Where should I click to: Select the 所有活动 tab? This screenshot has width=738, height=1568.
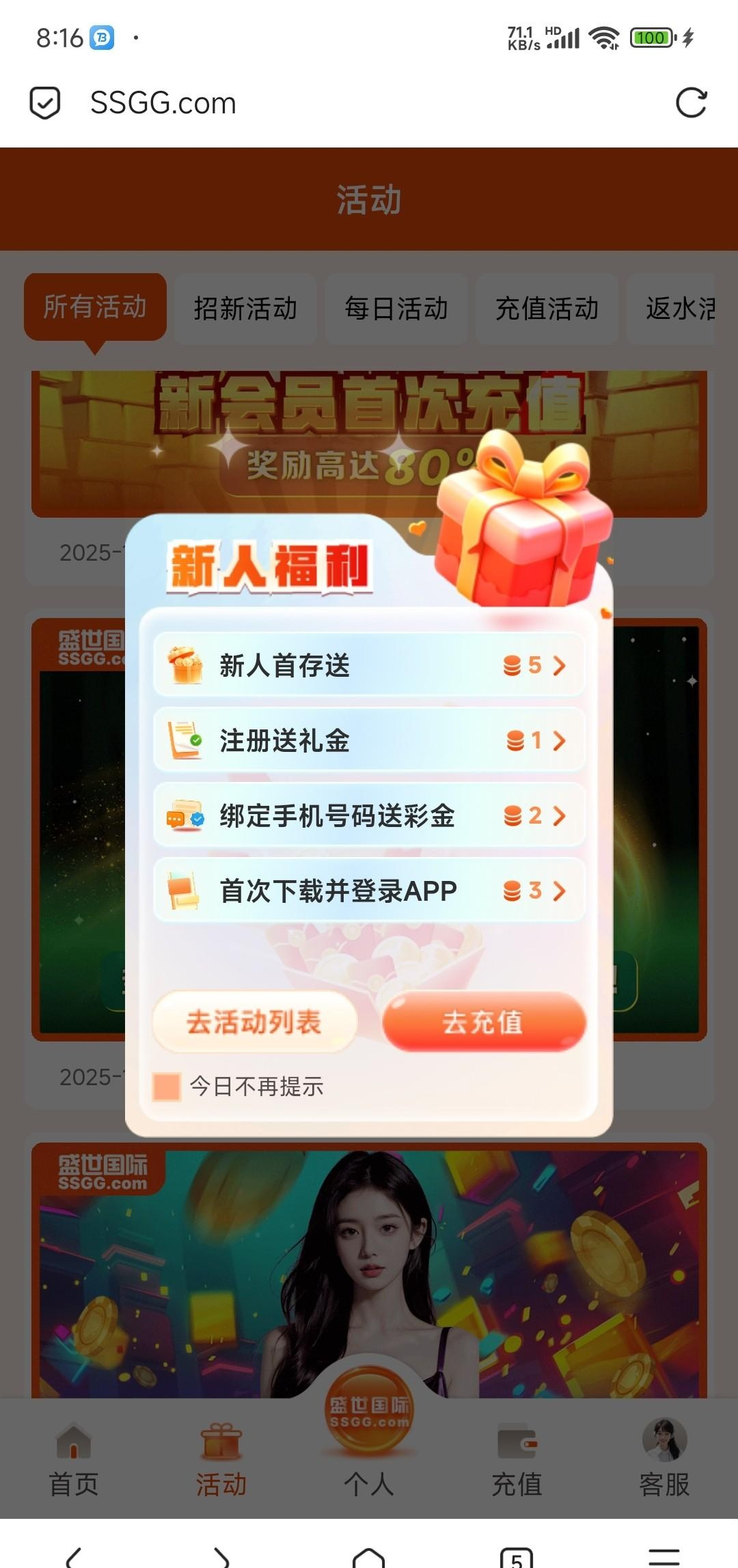tap(95, 307)
